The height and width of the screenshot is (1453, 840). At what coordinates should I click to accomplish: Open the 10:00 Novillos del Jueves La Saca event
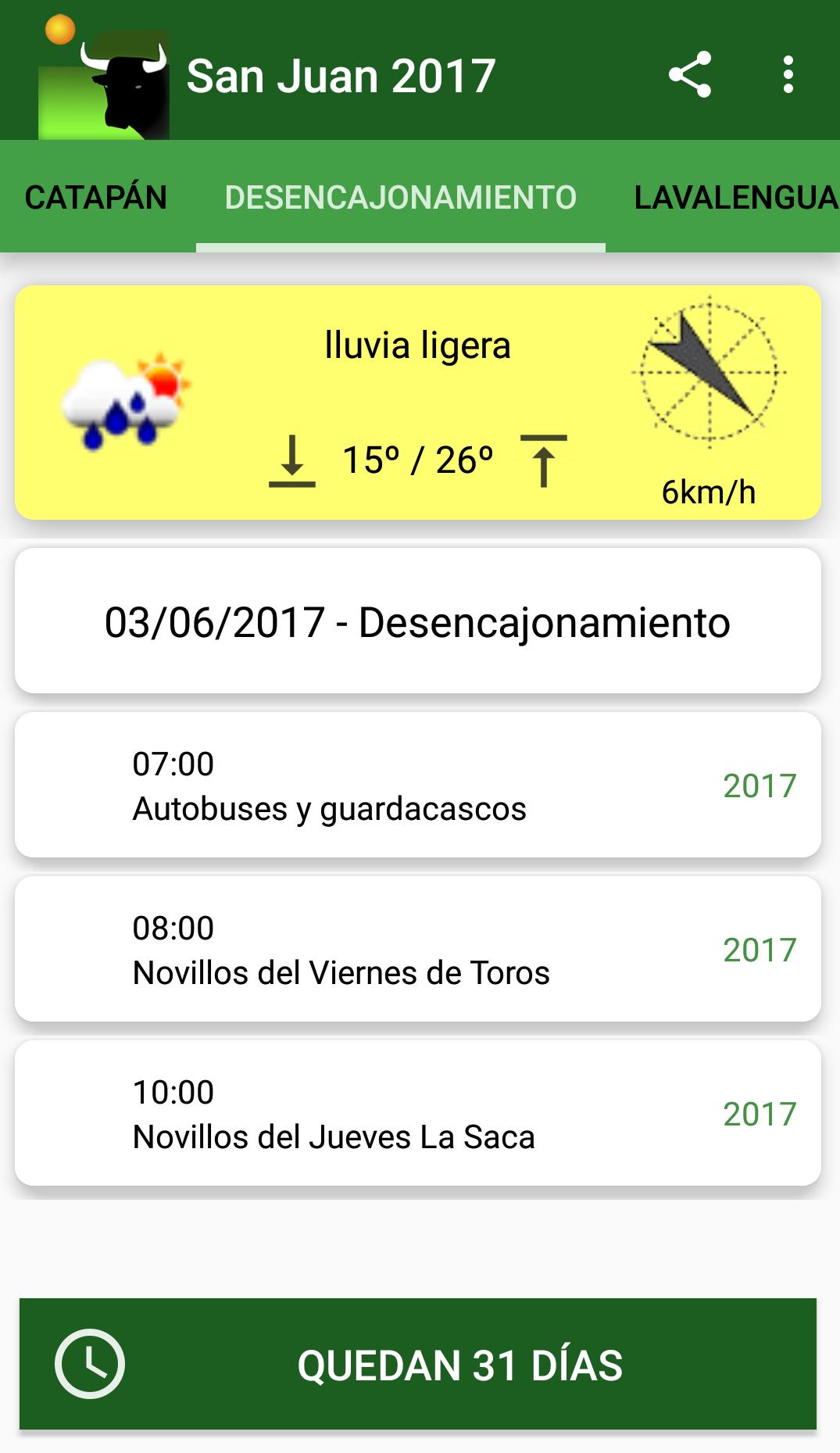pyautogui.click(x=418, y=1113)
